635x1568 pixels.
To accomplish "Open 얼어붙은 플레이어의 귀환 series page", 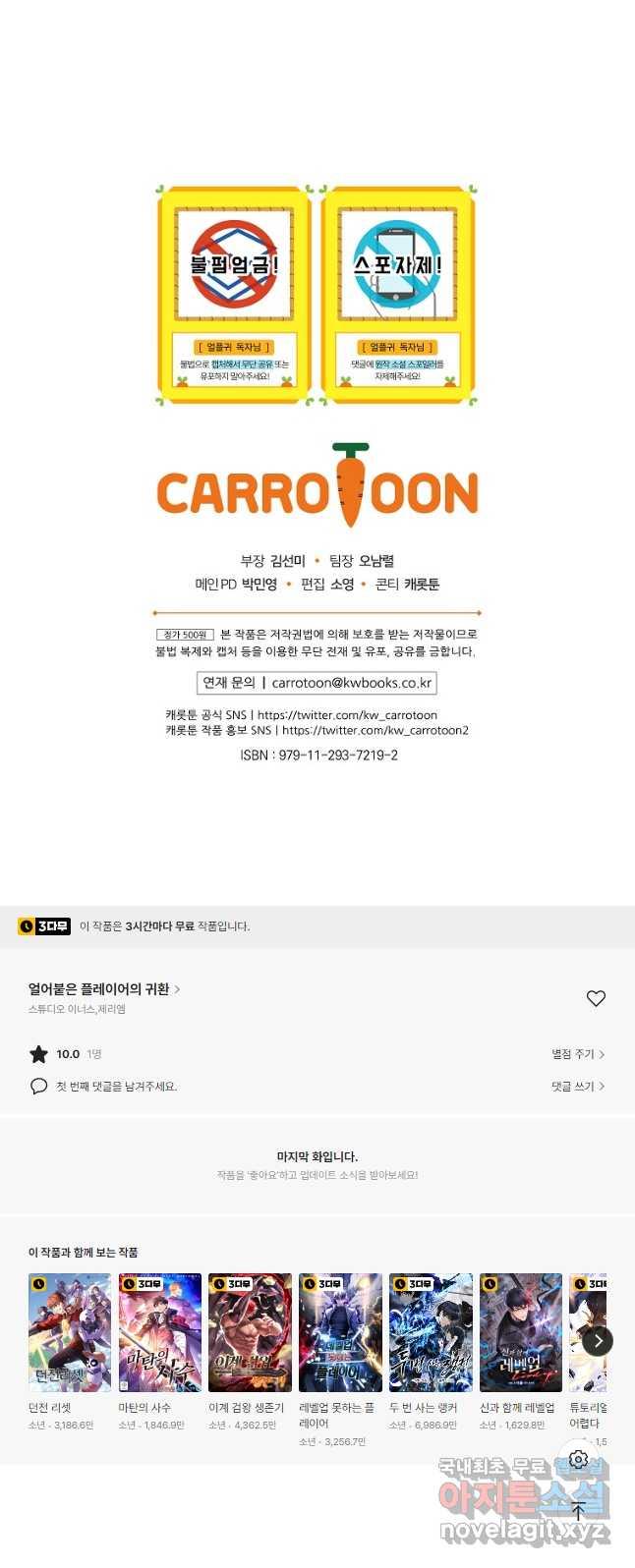I will [103, 988].
